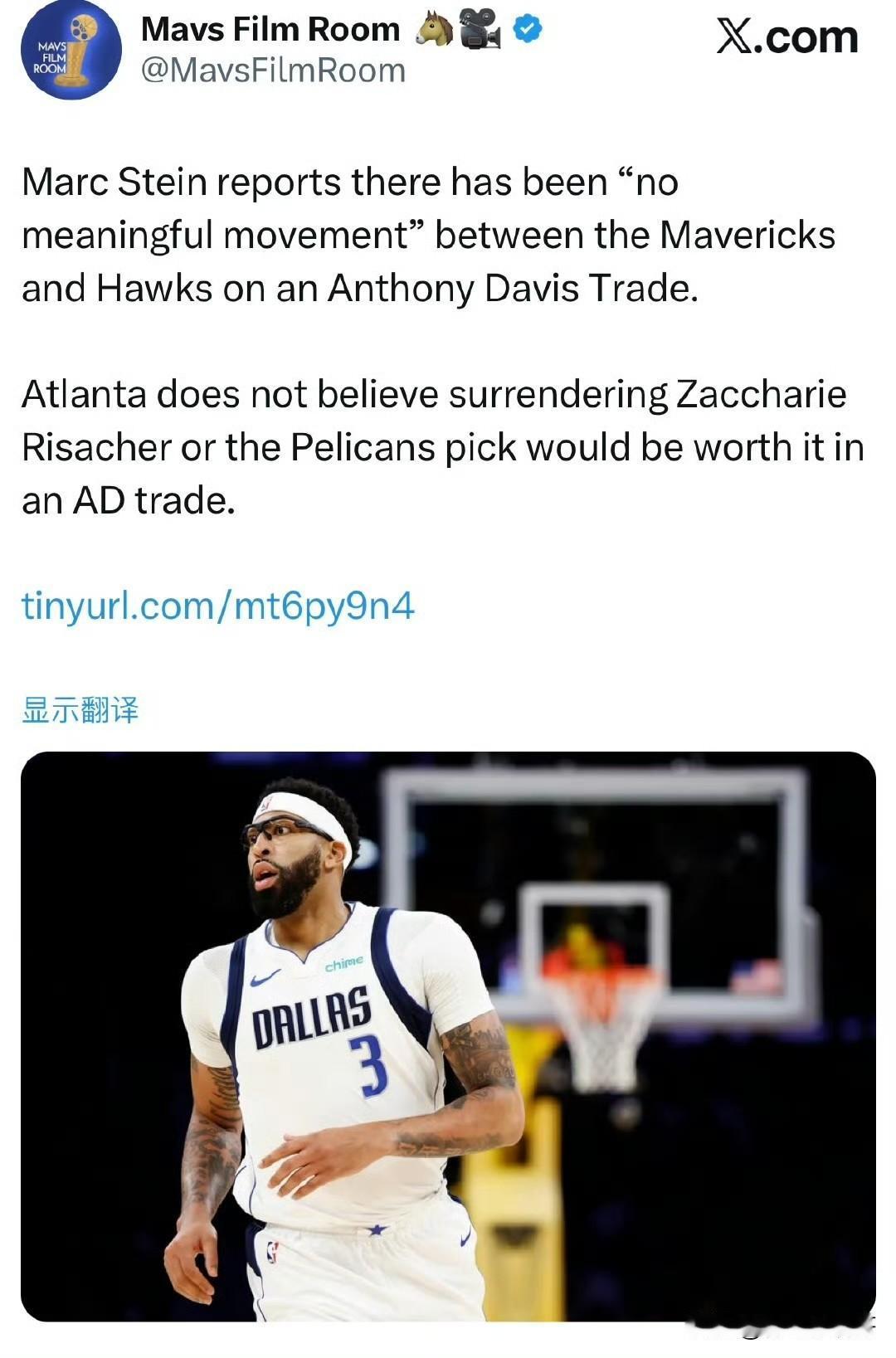This screenshot has width=896, height=1358.
Task: Click the horse emoji in the display name
Action: pos(432,27)
